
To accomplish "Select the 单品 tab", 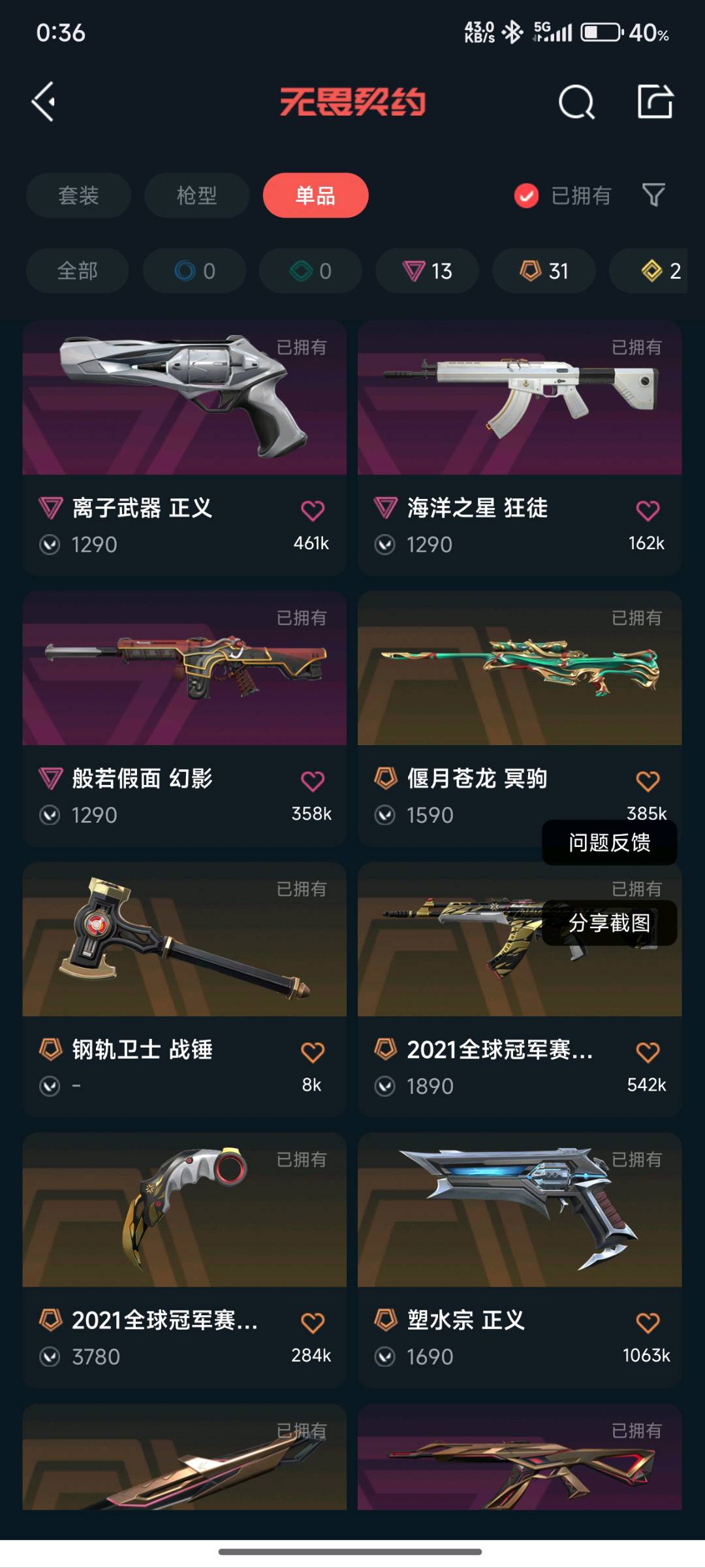I will [x=315, y=195].
